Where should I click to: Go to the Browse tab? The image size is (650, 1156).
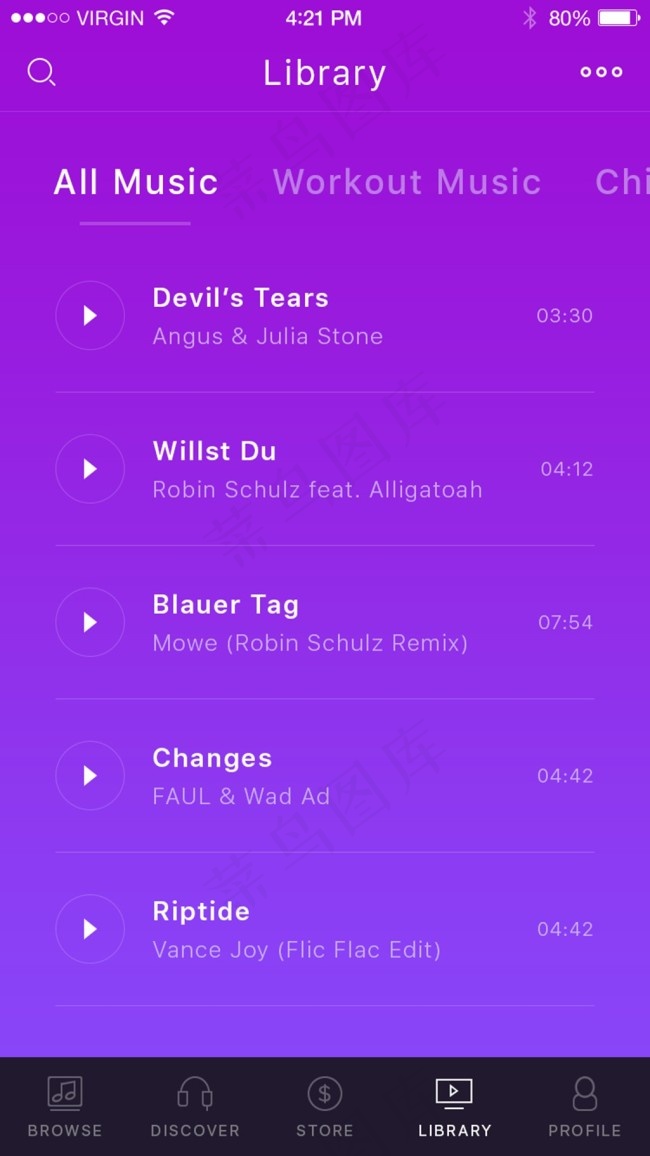coord(65,1107)
